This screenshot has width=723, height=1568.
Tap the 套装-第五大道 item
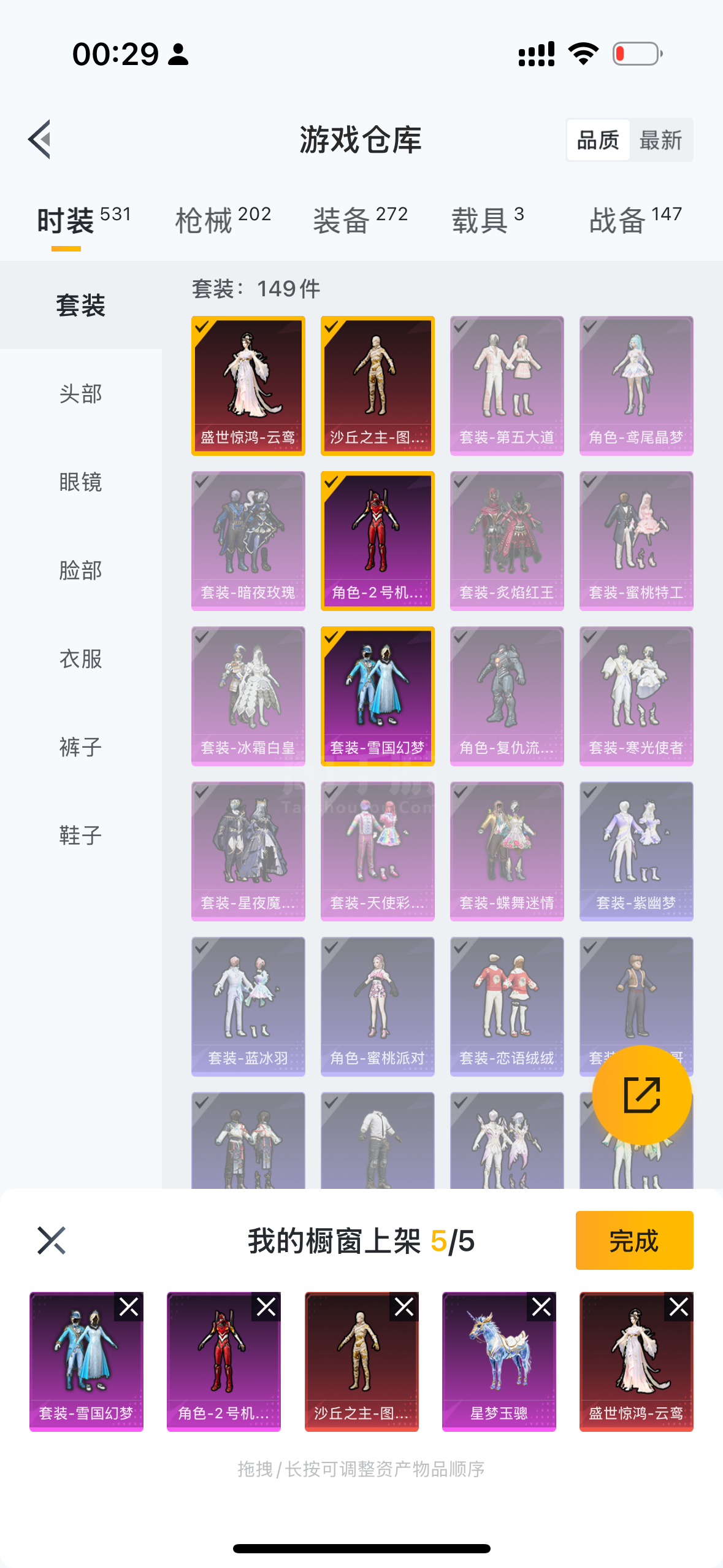507,386
